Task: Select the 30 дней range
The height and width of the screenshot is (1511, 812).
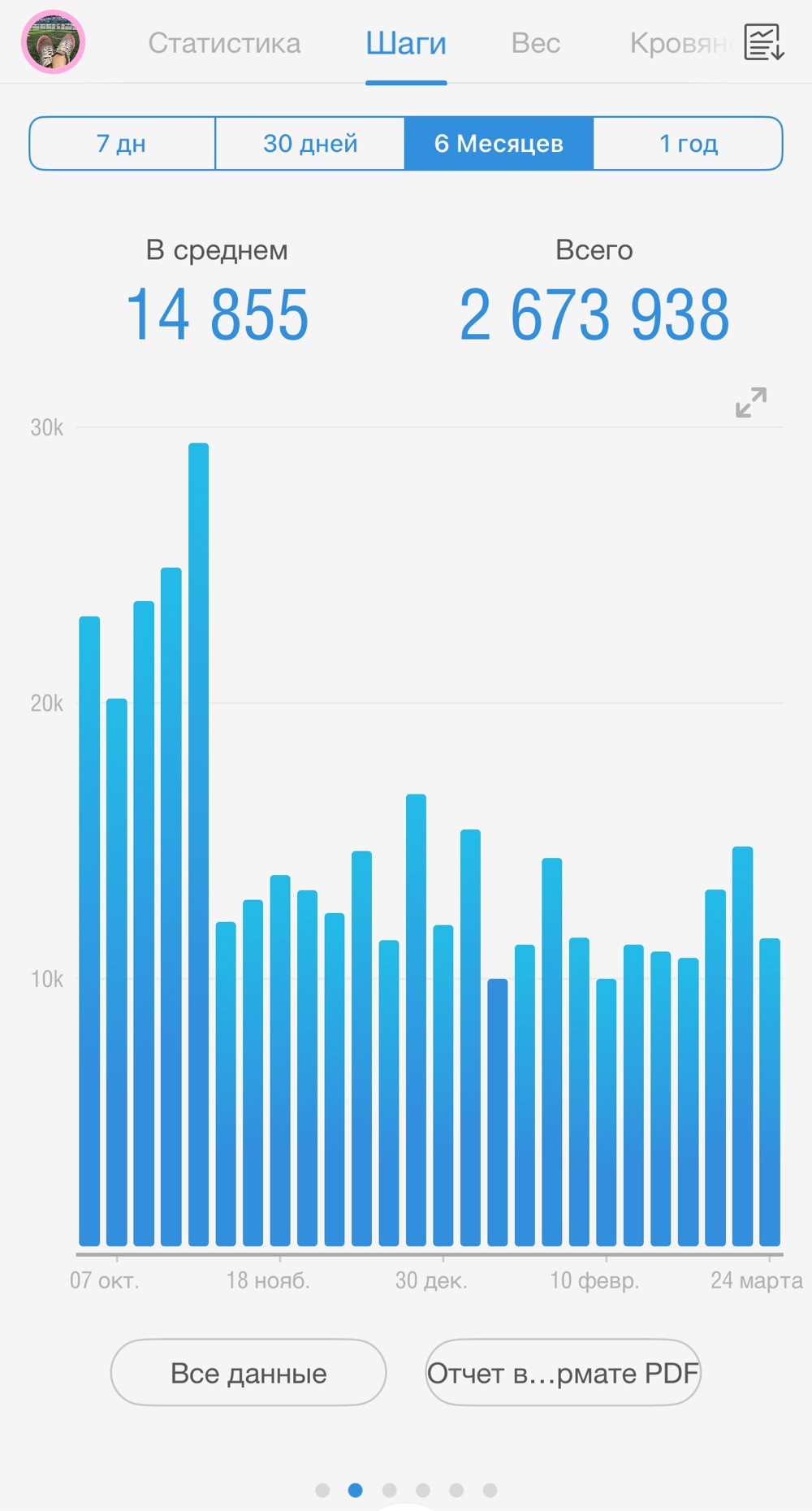Action: [310, 144]
